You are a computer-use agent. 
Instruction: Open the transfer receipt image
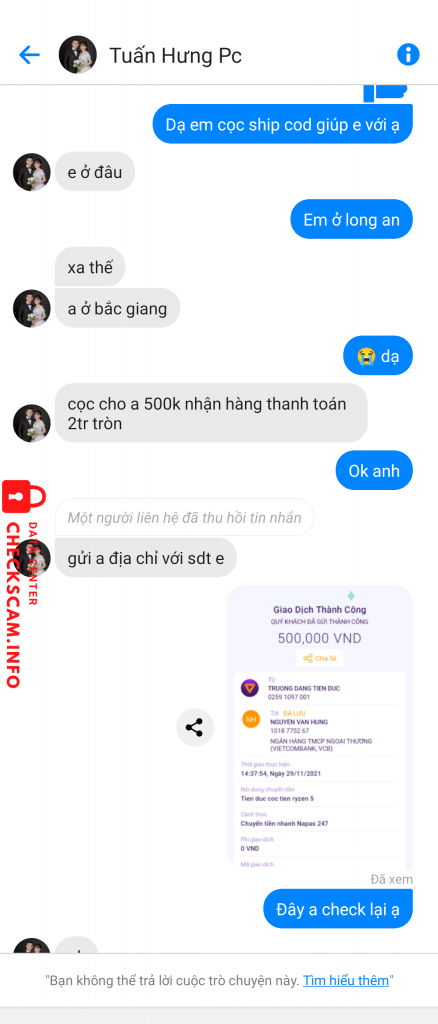pos(320,728)
